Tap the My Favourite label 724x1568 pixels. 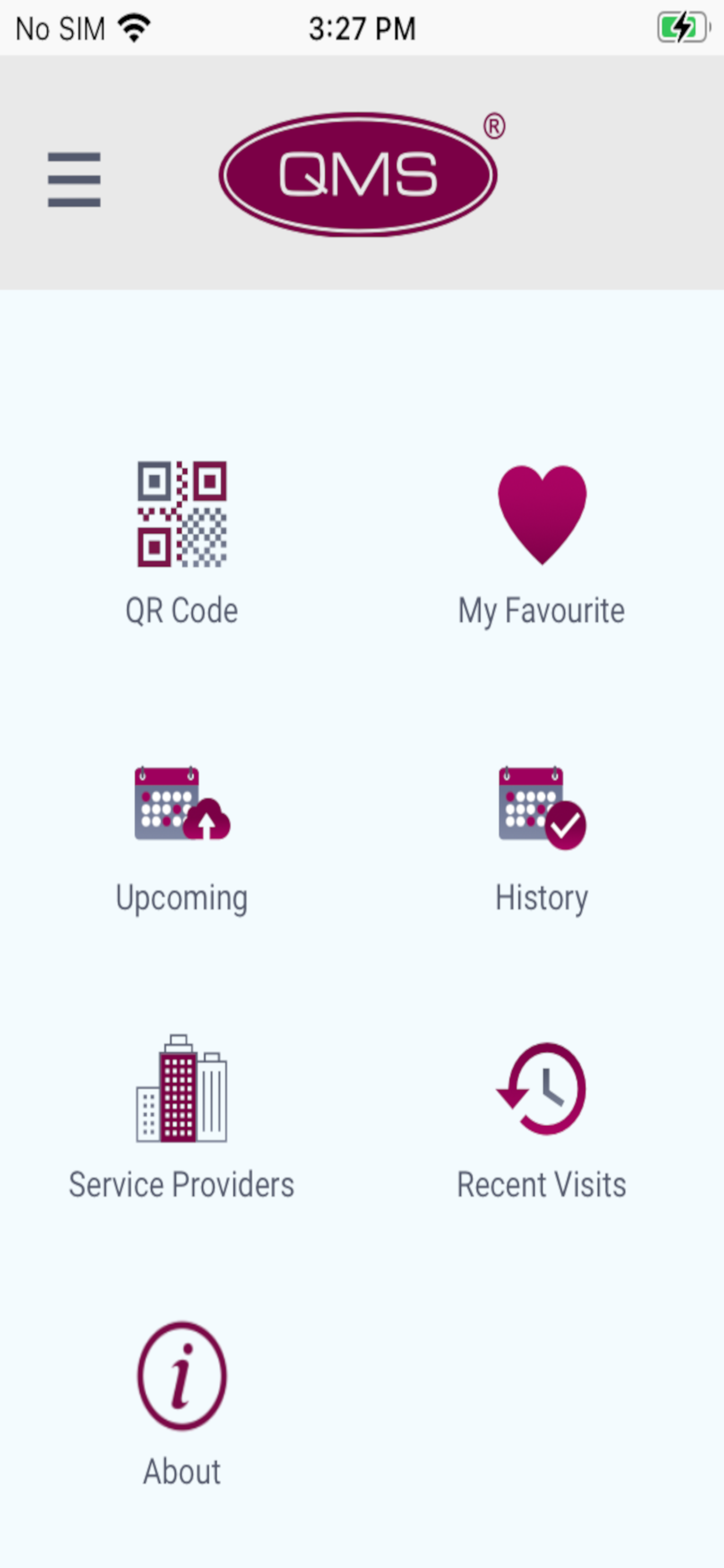[542, 611]
